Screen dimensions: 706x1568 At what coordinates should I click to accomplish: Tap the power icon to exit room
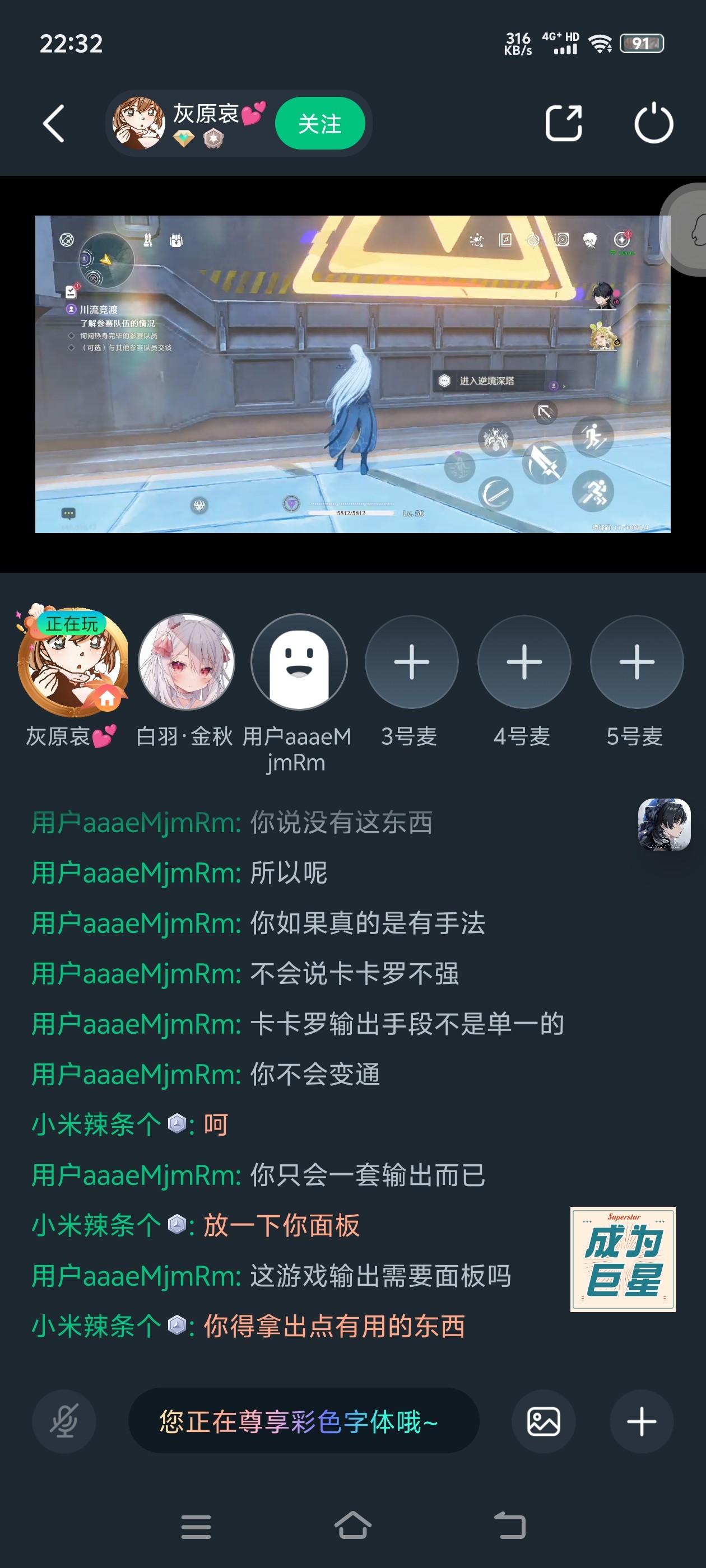653,124
